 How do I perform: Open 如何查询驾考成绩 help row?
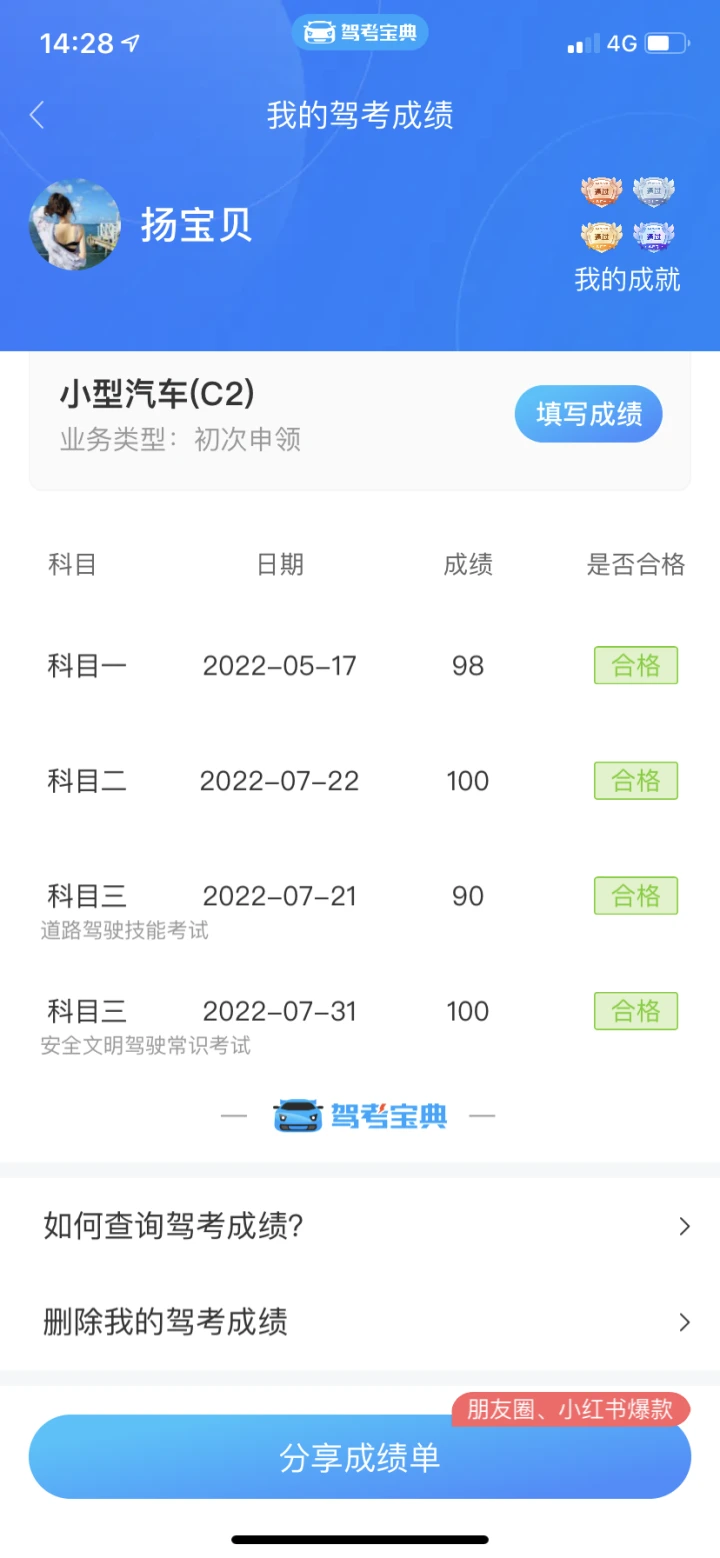(360, 1226)
